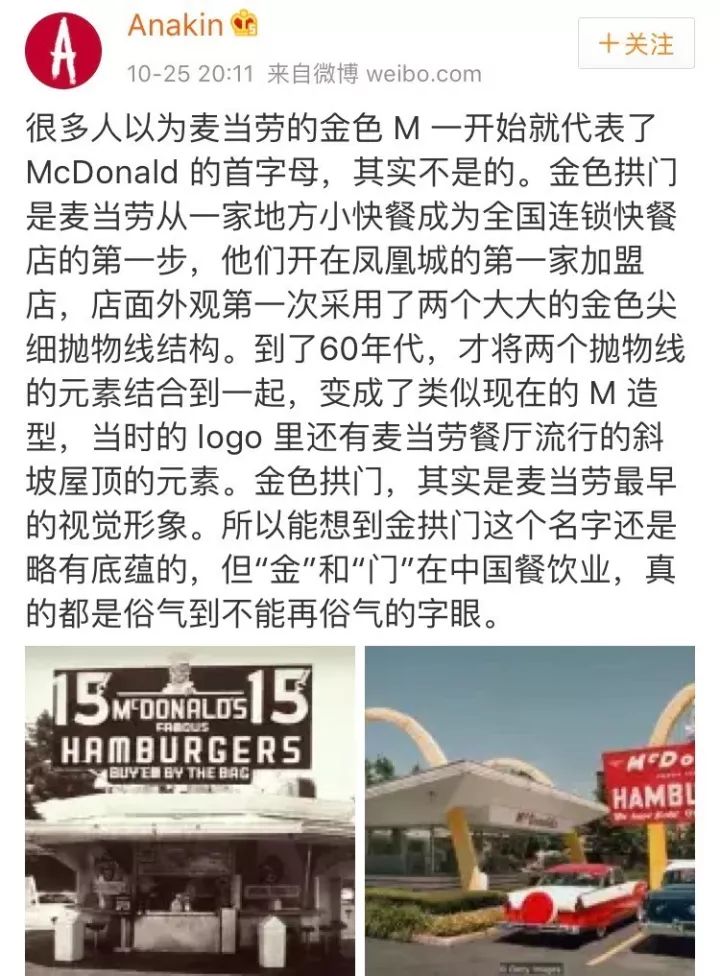Viewport: 720px width, 976px height.
Task: Expand the color golden arches photo
Action: click(x=538, y=810)
